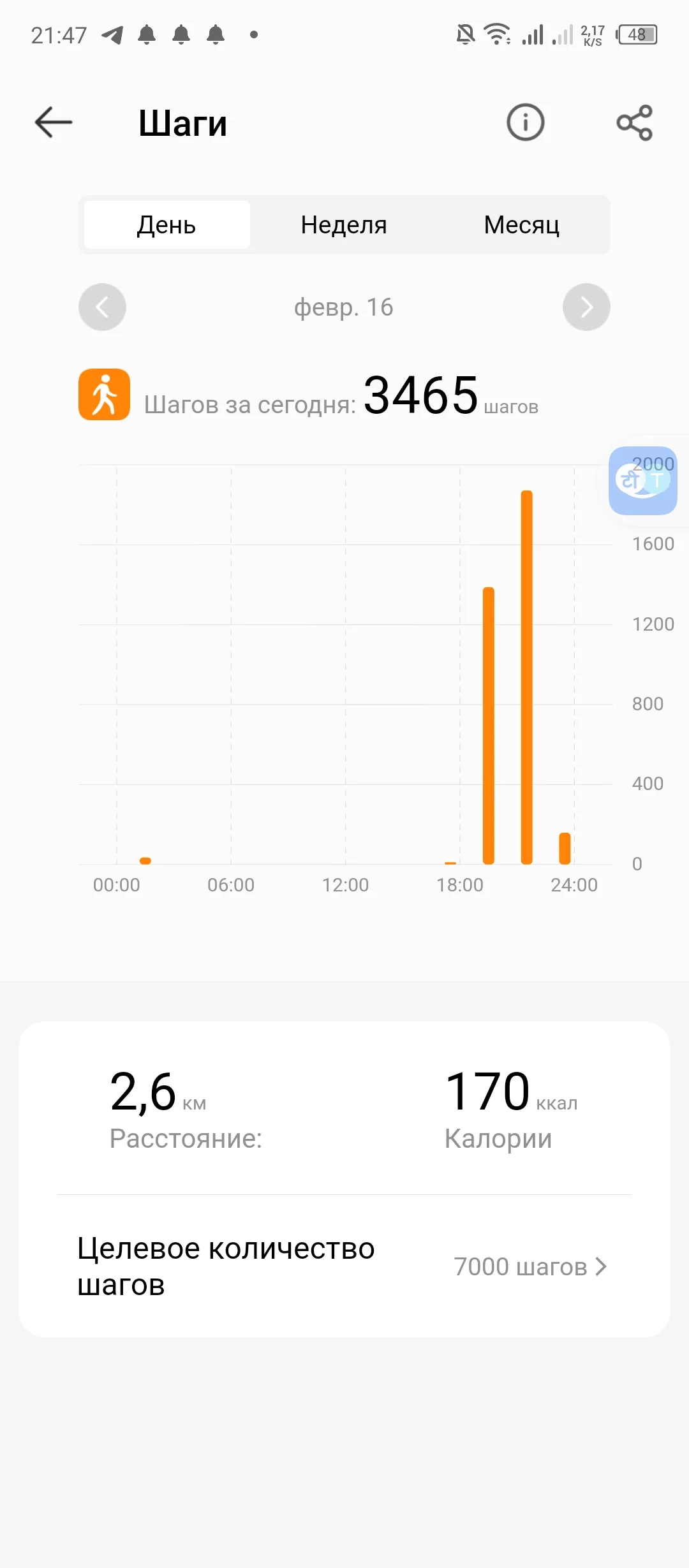689x1568 pixels.
Task: Go to the previous day arrow
Action: (102, 307)
